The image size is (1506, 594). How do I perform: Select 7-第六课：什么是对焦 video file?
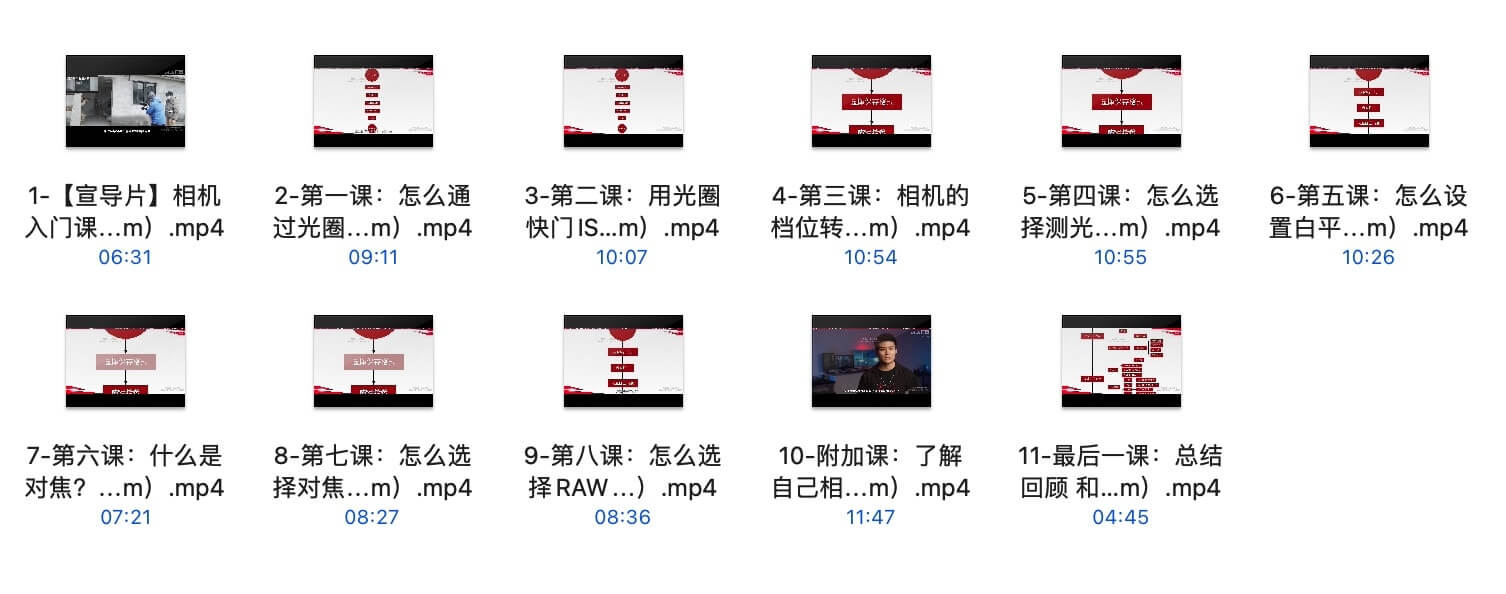125,361
